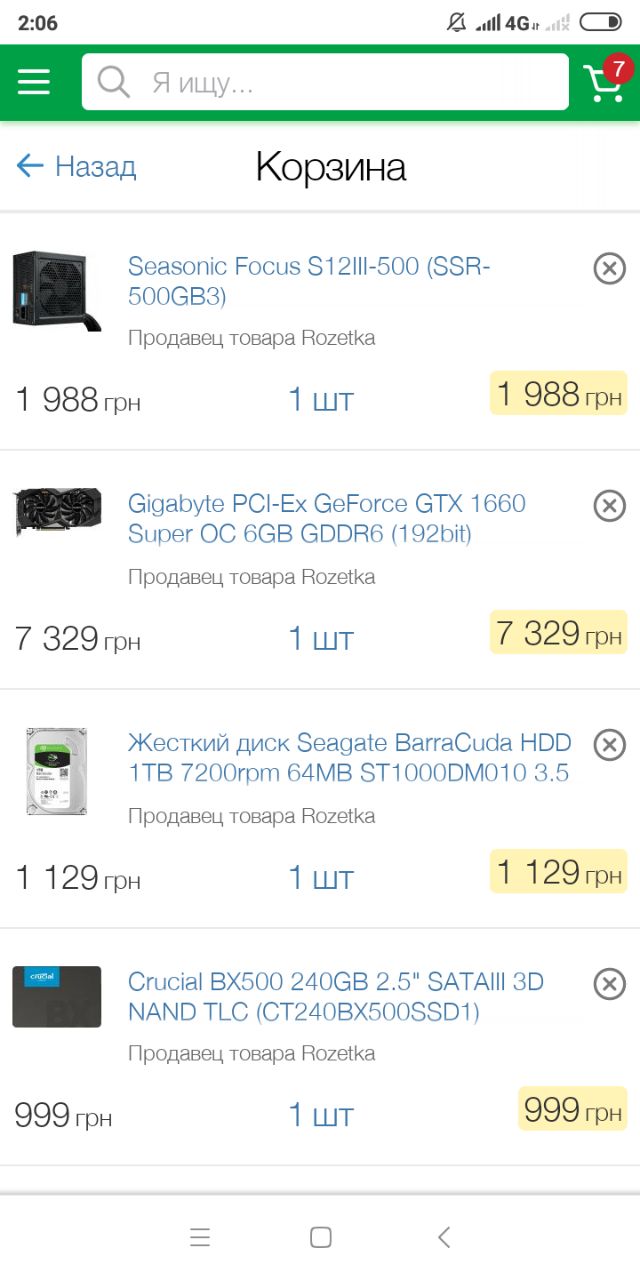Screen dimensions: 640x1280
Task: Change quantity '1 шт' for Seasonic Focus
Action: pos(321,400)
